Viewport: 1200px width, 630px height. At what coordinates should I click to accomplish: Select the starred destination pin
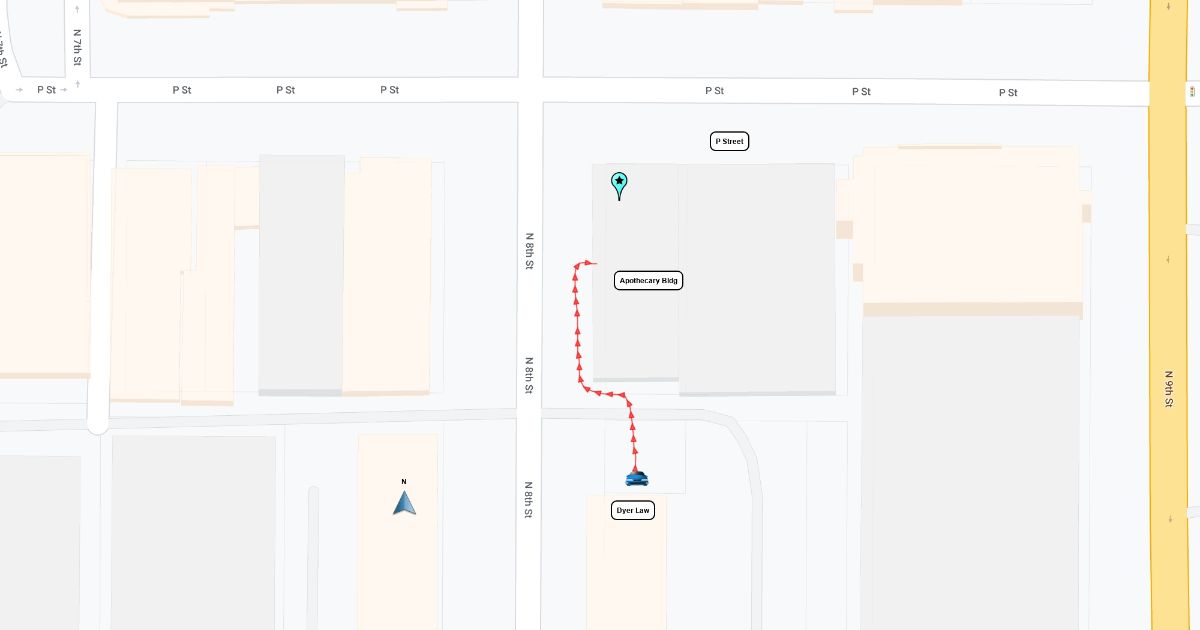619,185
